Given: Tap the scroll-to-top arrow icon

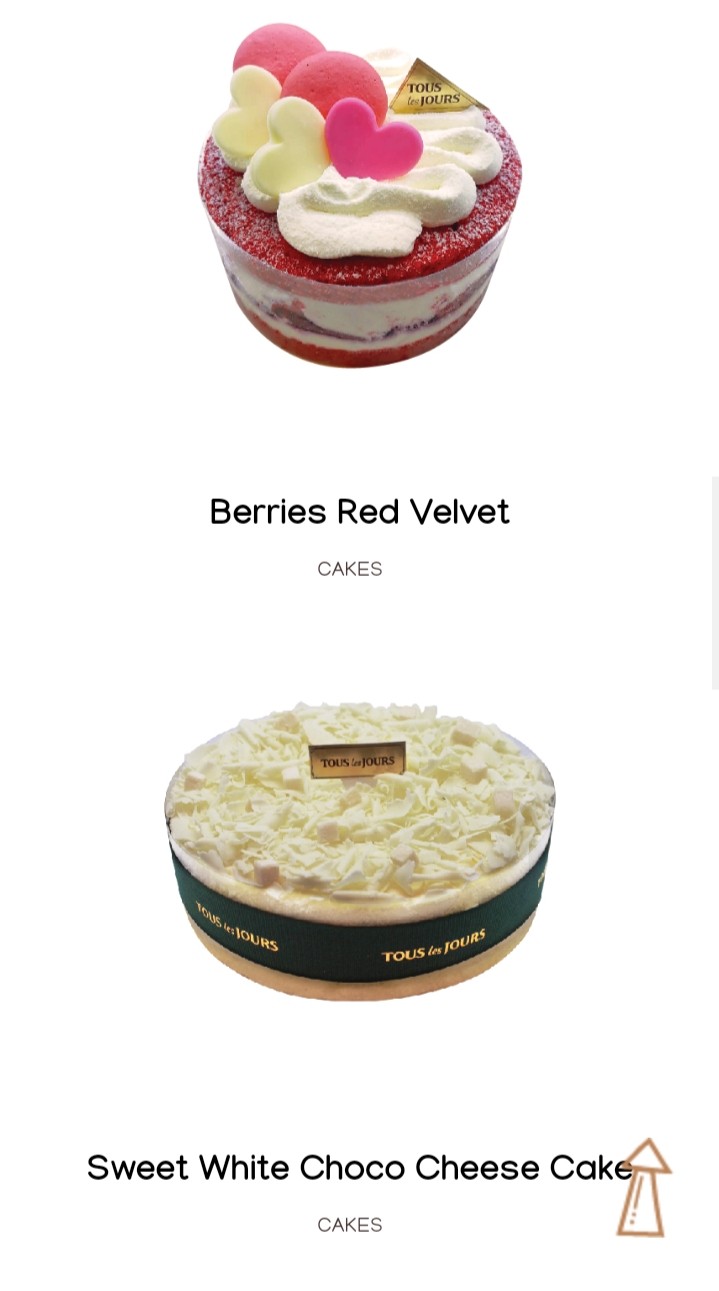Looking at the screenshot, I should [x=643, y=1188].
